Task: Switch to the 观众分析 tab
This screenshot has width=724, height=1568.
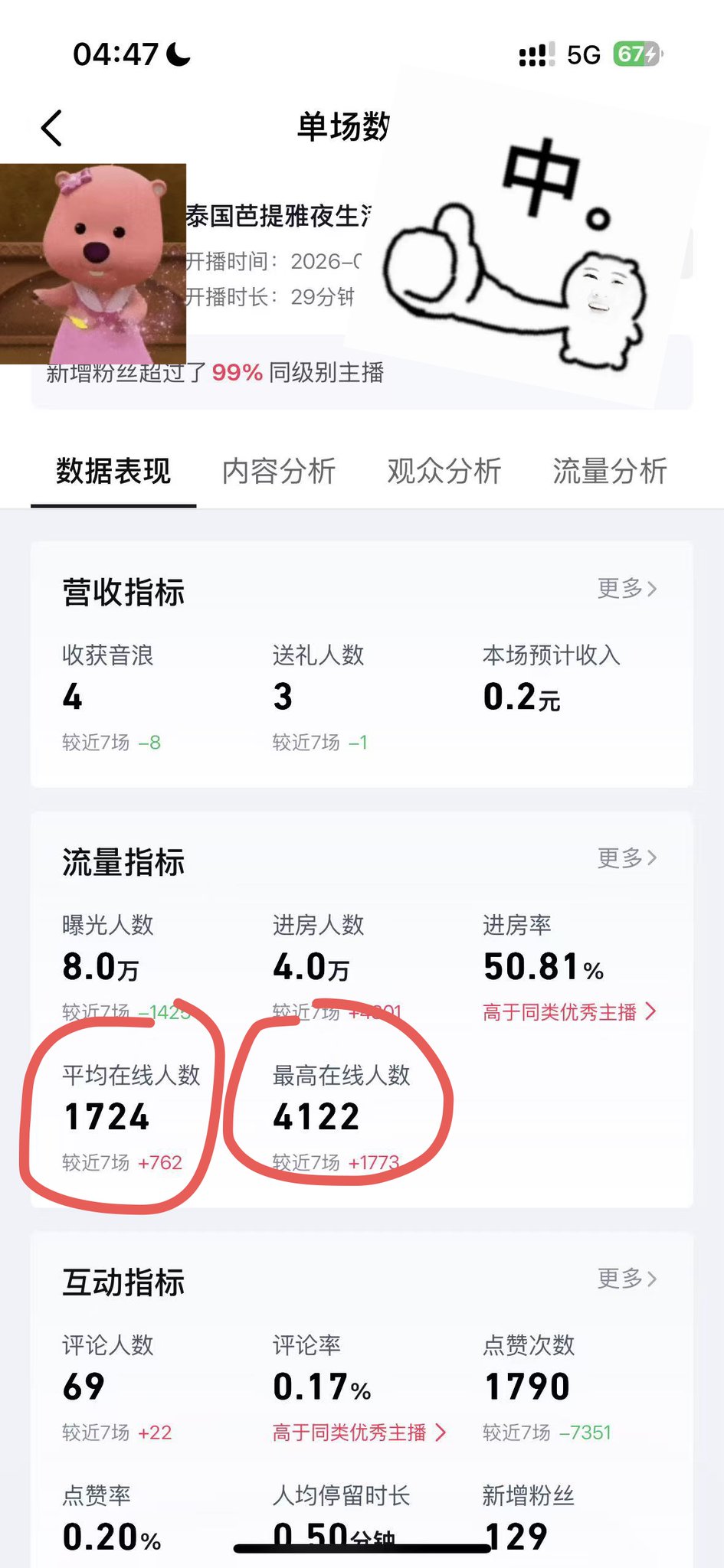Action: [x=444, y=471]
